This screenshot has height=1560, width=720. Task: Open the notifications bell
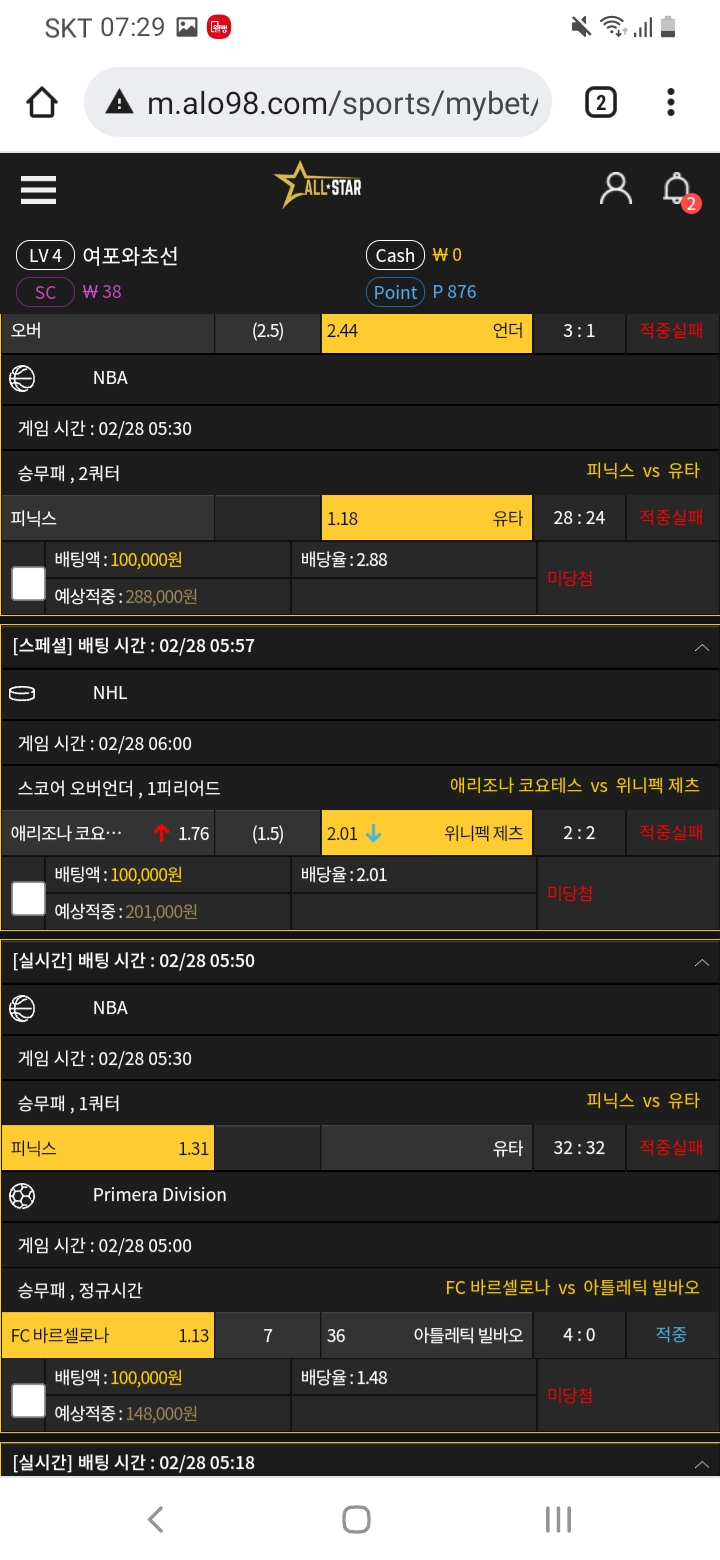(678, 189)
